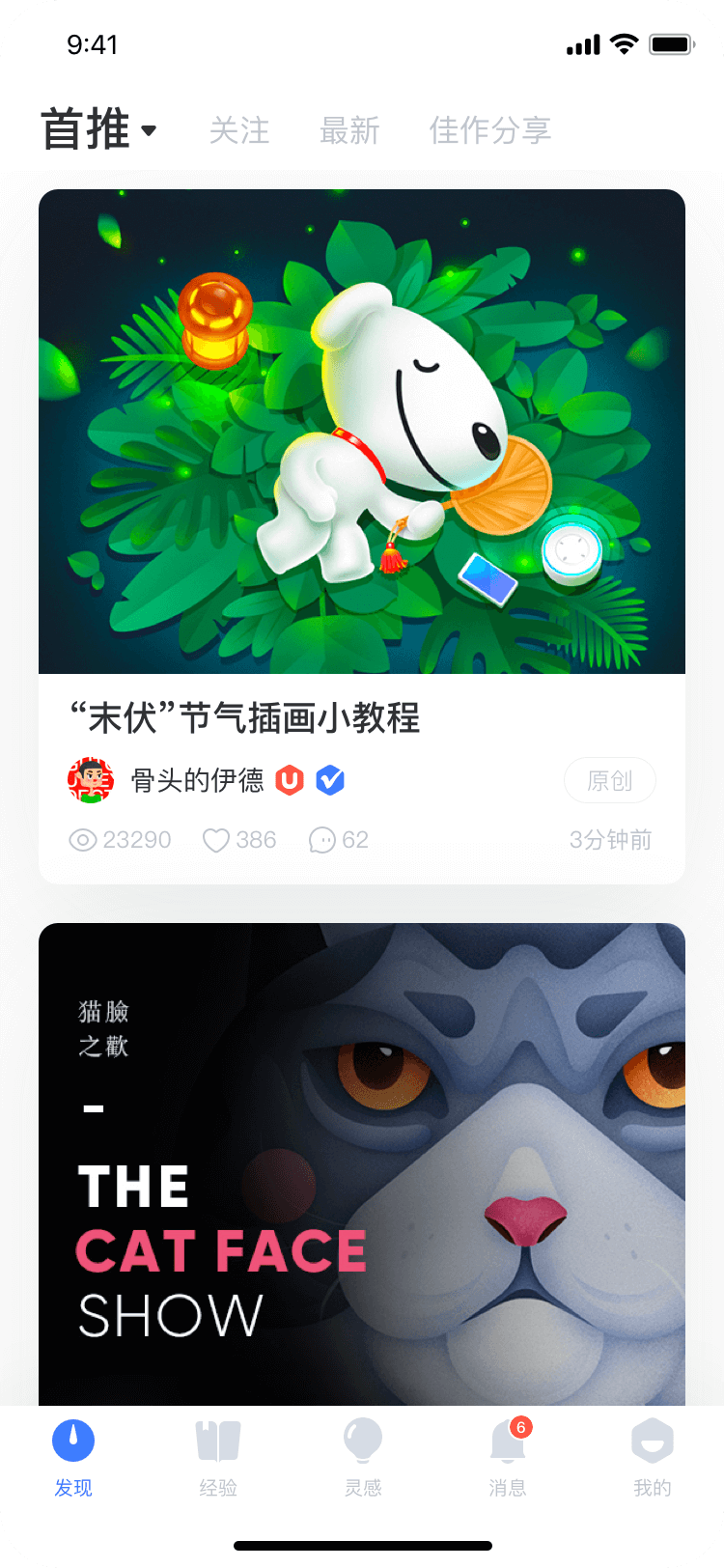Open the 灵感 tab

pyautogui.click(x=363, y=1458)
